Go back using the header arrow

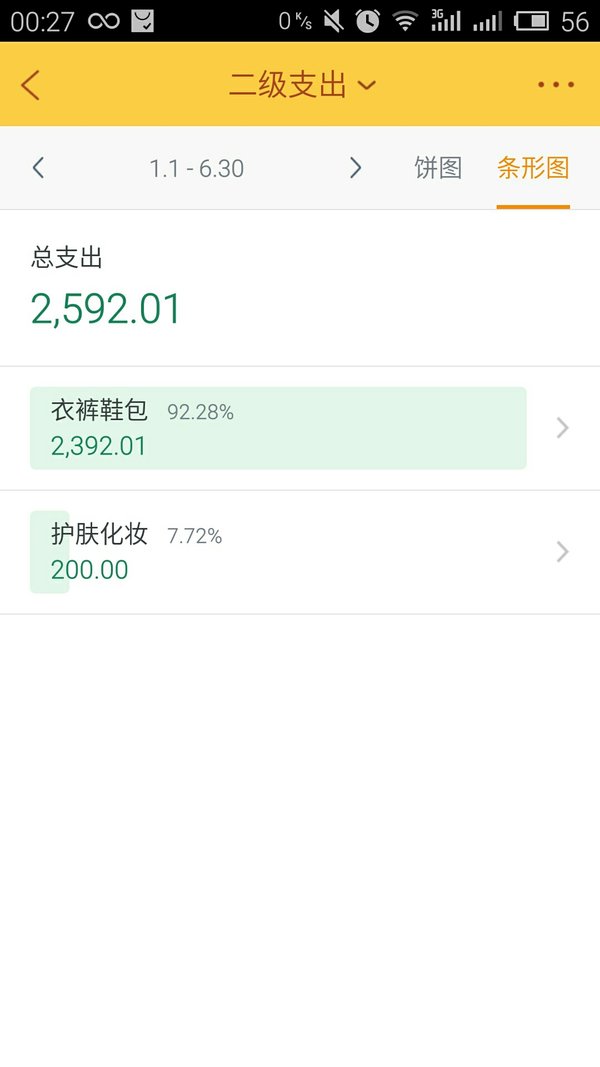click(31, 85)
